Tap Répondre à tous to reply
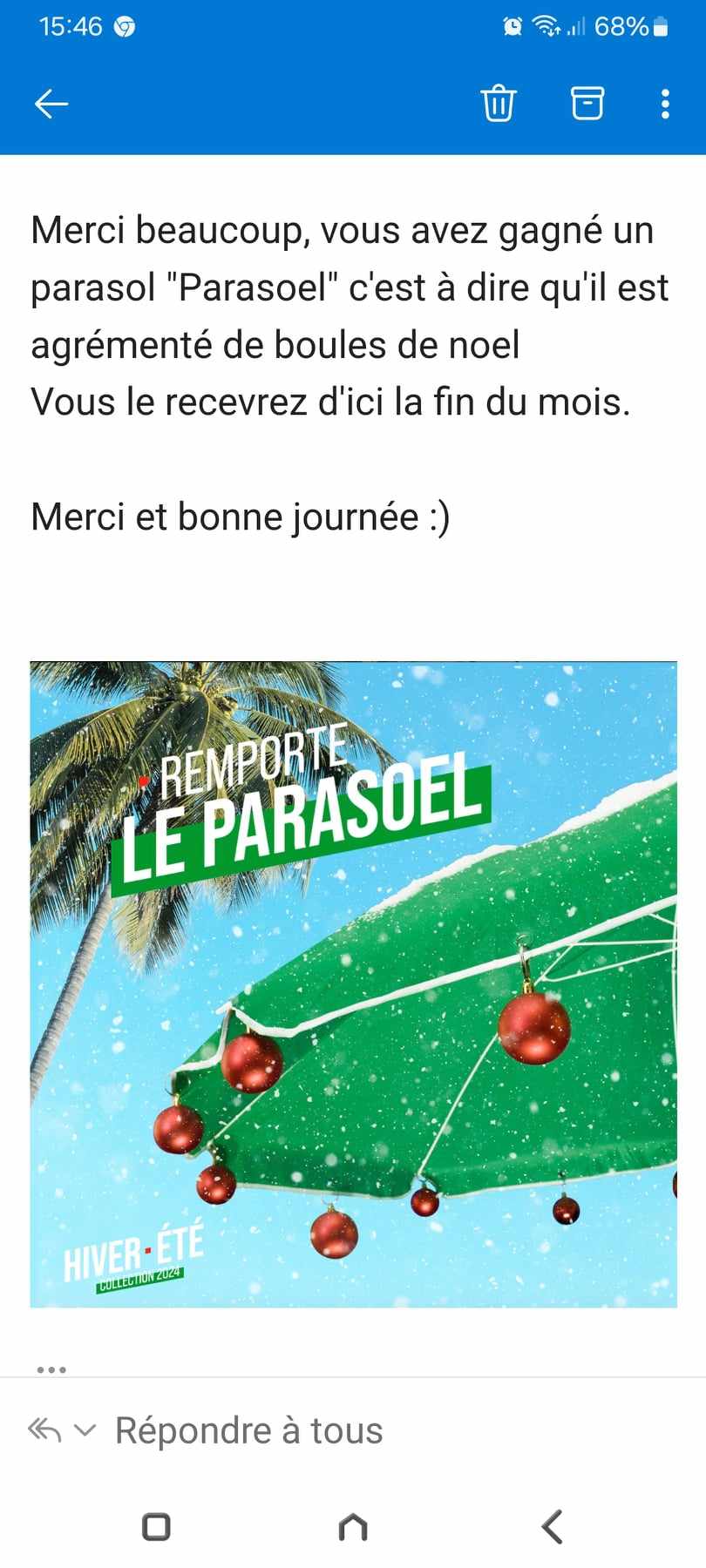This screenshot has height=1568, width=706. point(248,1430)
